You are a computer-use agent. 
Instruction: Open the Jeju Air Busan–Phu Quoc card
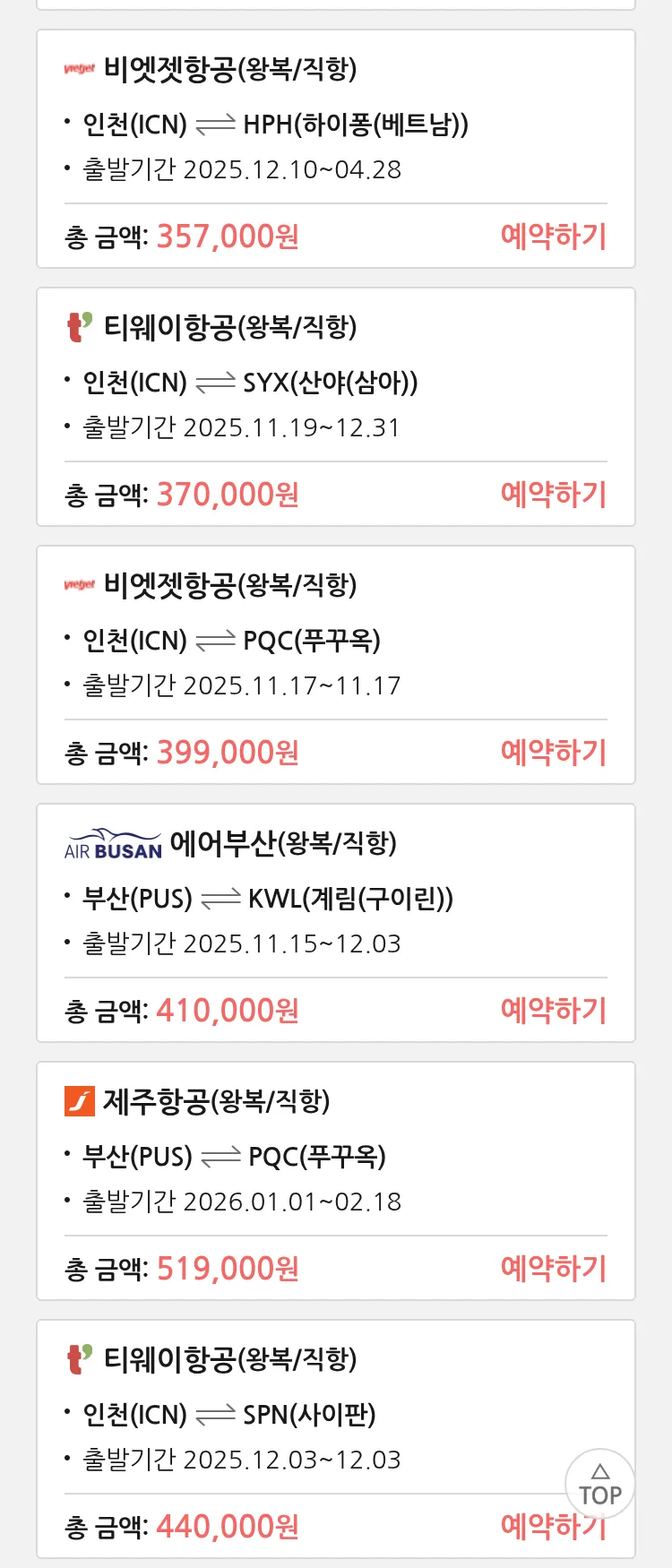[x=335, y=1156]
